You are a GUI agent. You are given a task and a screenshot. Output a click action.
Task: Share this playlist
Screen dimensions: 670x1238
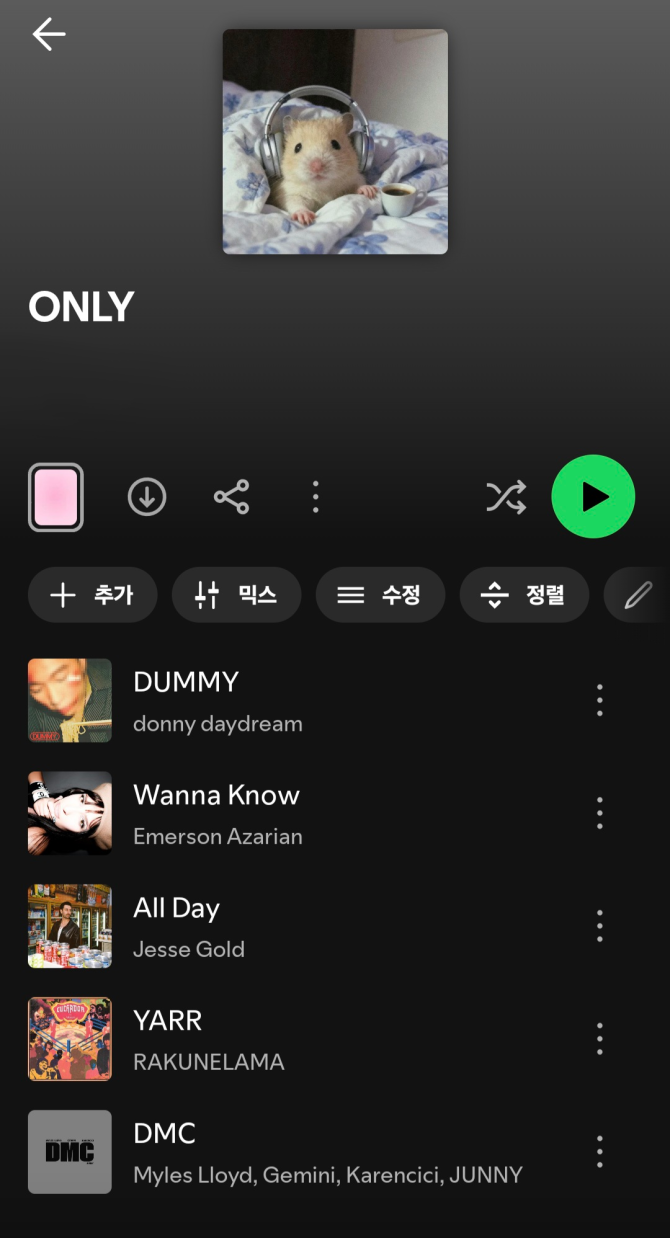[231, 497]
